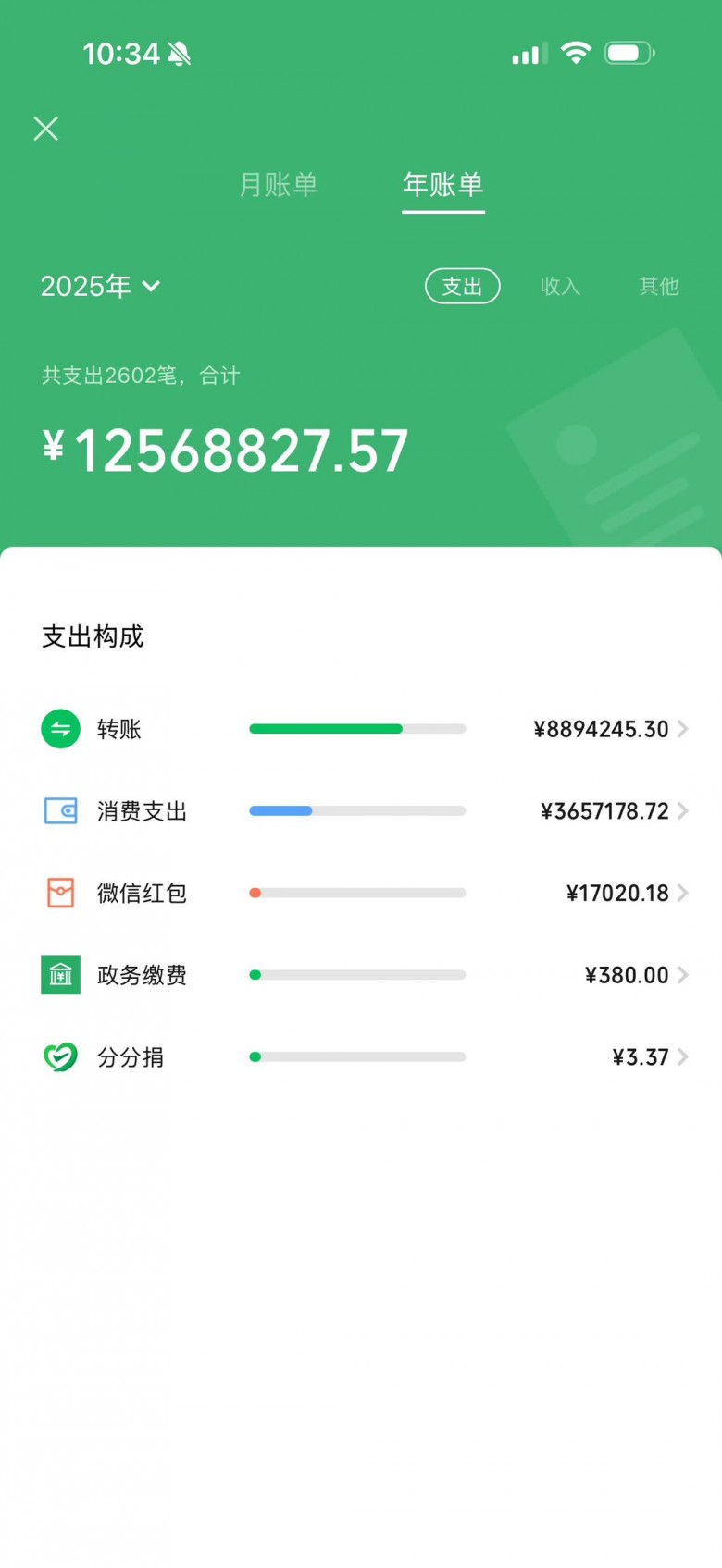Viewport: 722px width, 1568px height.
Task: View 分分捐 donation details
Action: point(363,1056)
